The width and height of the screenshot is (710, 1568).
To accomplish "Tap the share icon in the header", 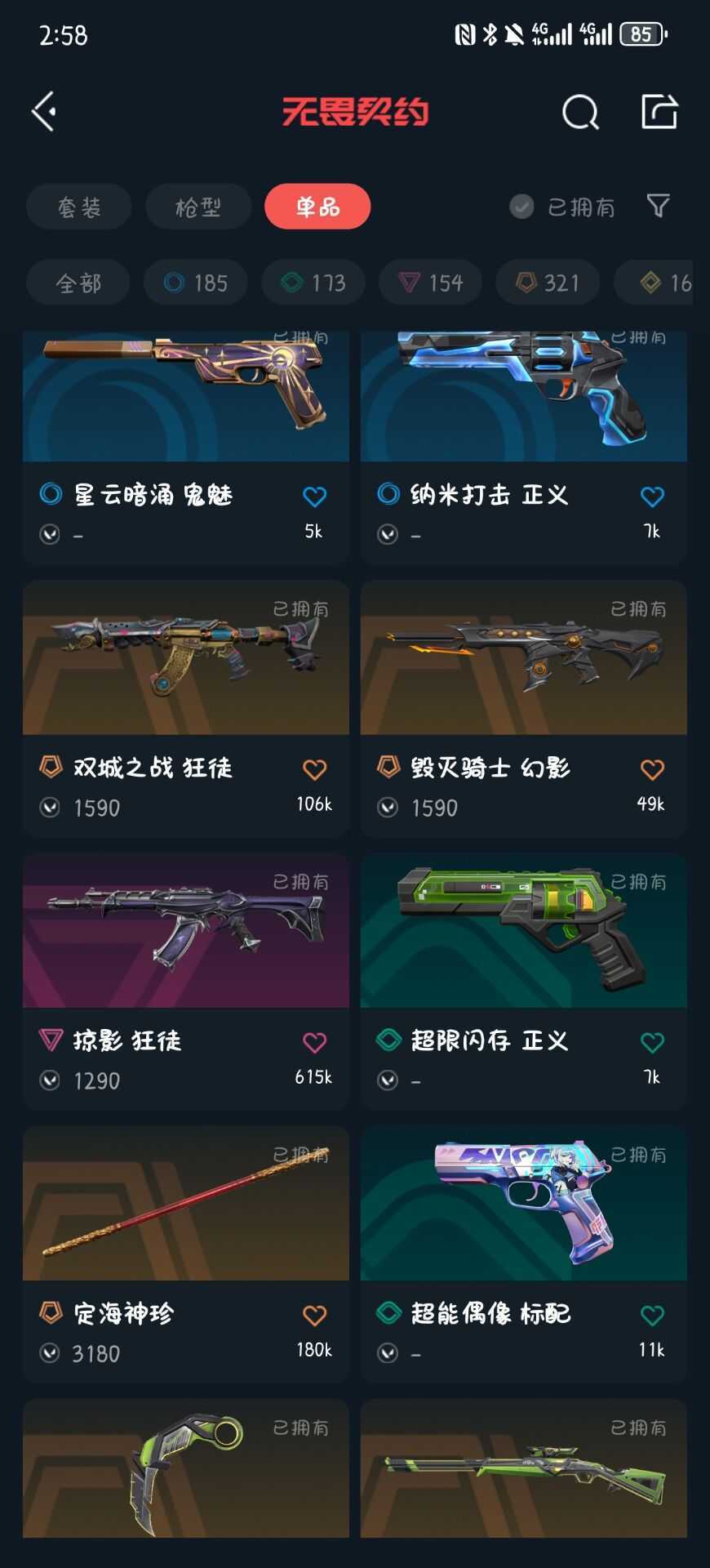I will point(659,112).
